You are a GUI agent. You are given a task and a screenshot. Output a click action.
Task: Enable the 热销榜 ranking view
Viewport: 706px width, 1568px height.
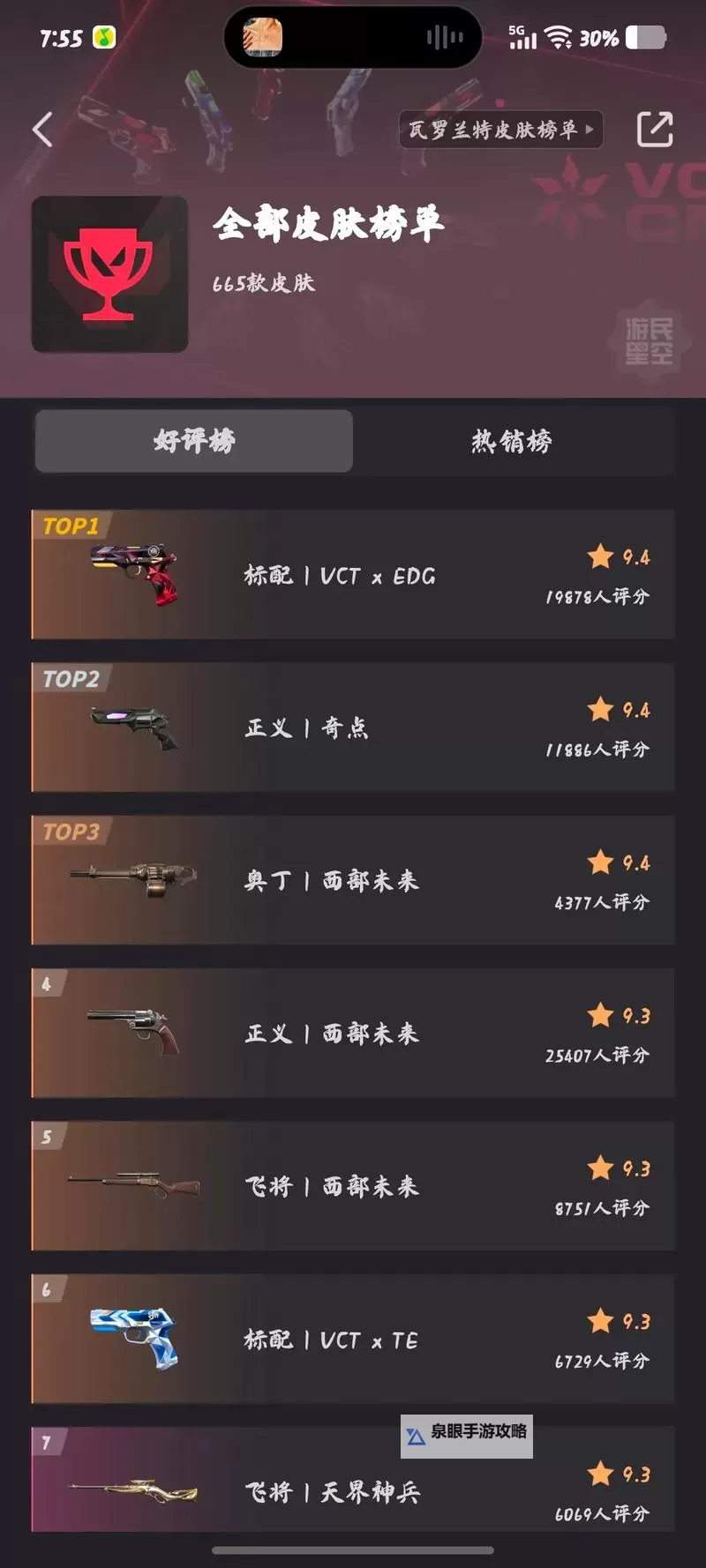pos(513,442)
